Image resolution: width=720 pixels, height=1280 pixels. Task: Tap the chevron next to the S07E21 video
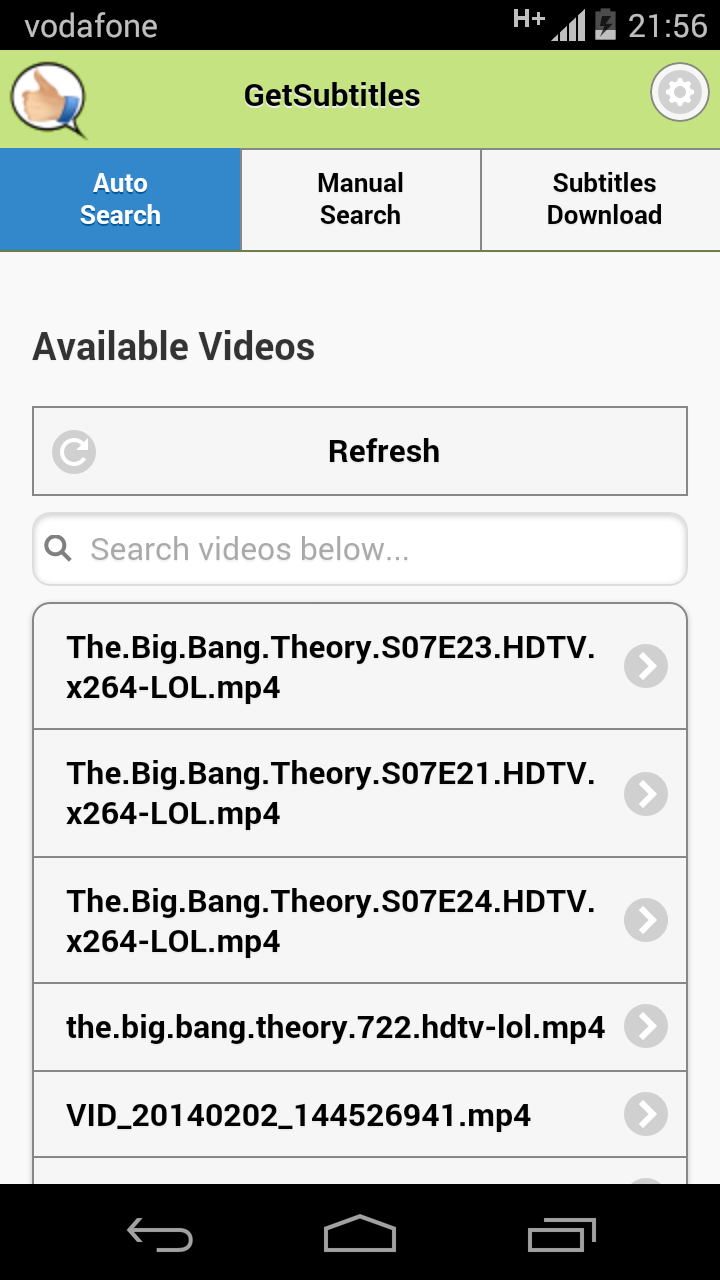click(x=646, y=793)
